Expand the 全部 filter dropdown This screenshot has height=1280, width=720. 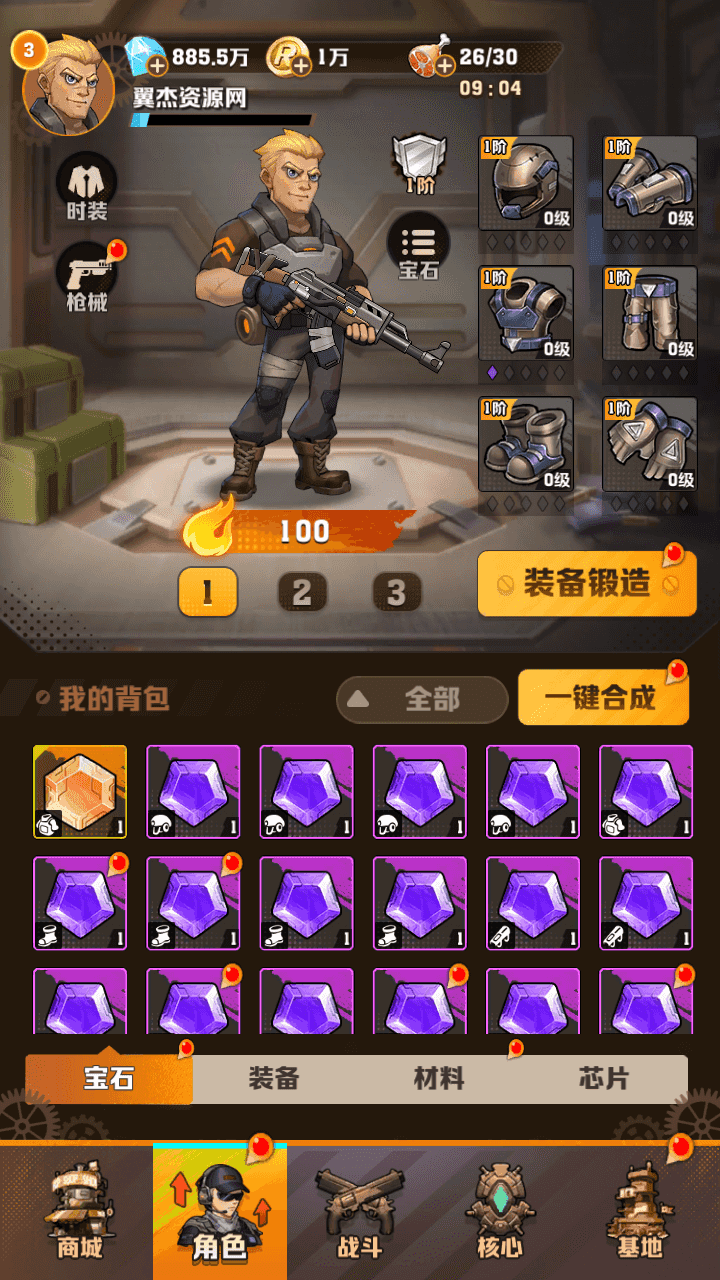tap(422, 699)
